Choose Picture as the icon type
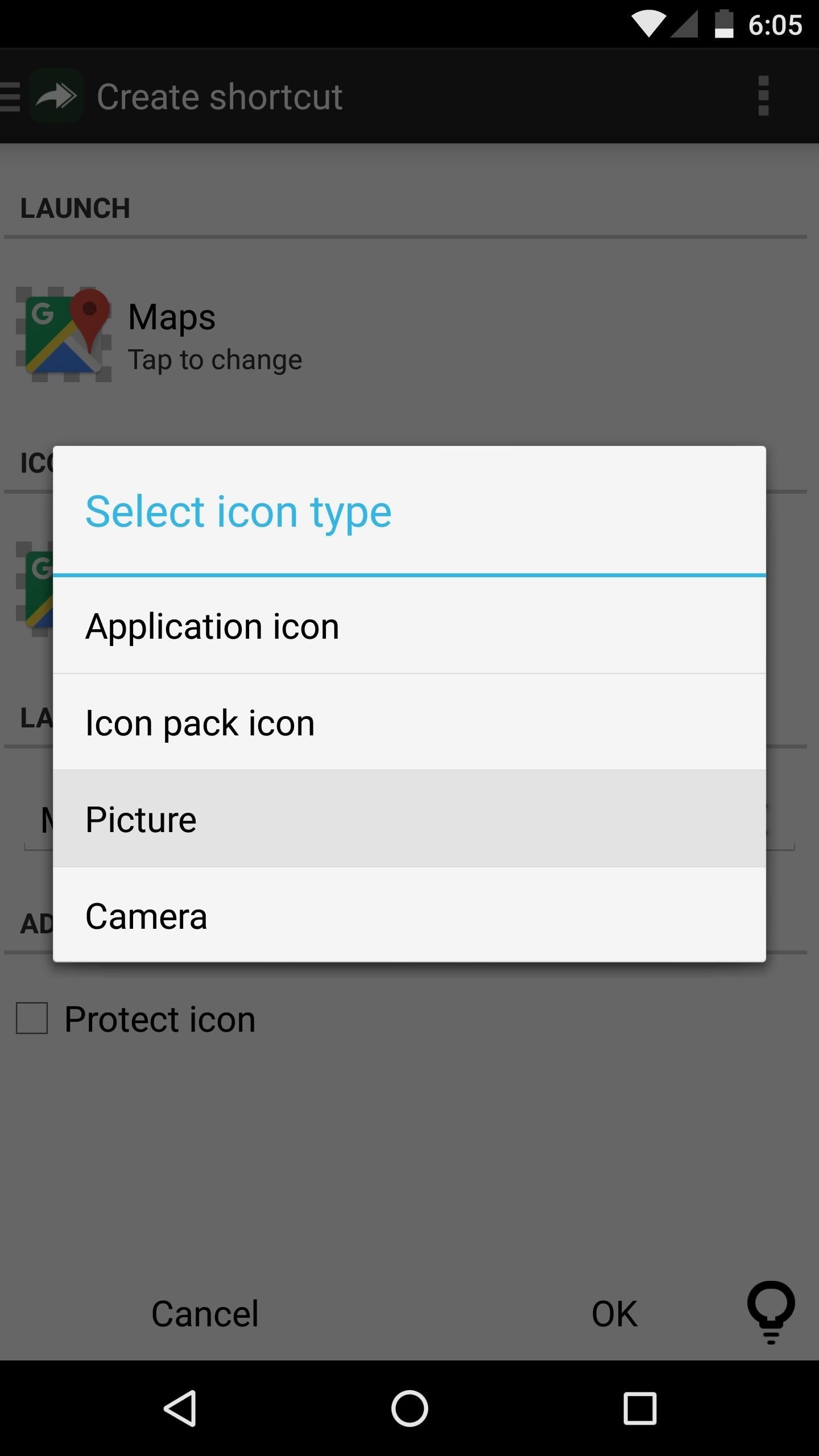This screenshot has width=819, height=1456. point(140,819)
